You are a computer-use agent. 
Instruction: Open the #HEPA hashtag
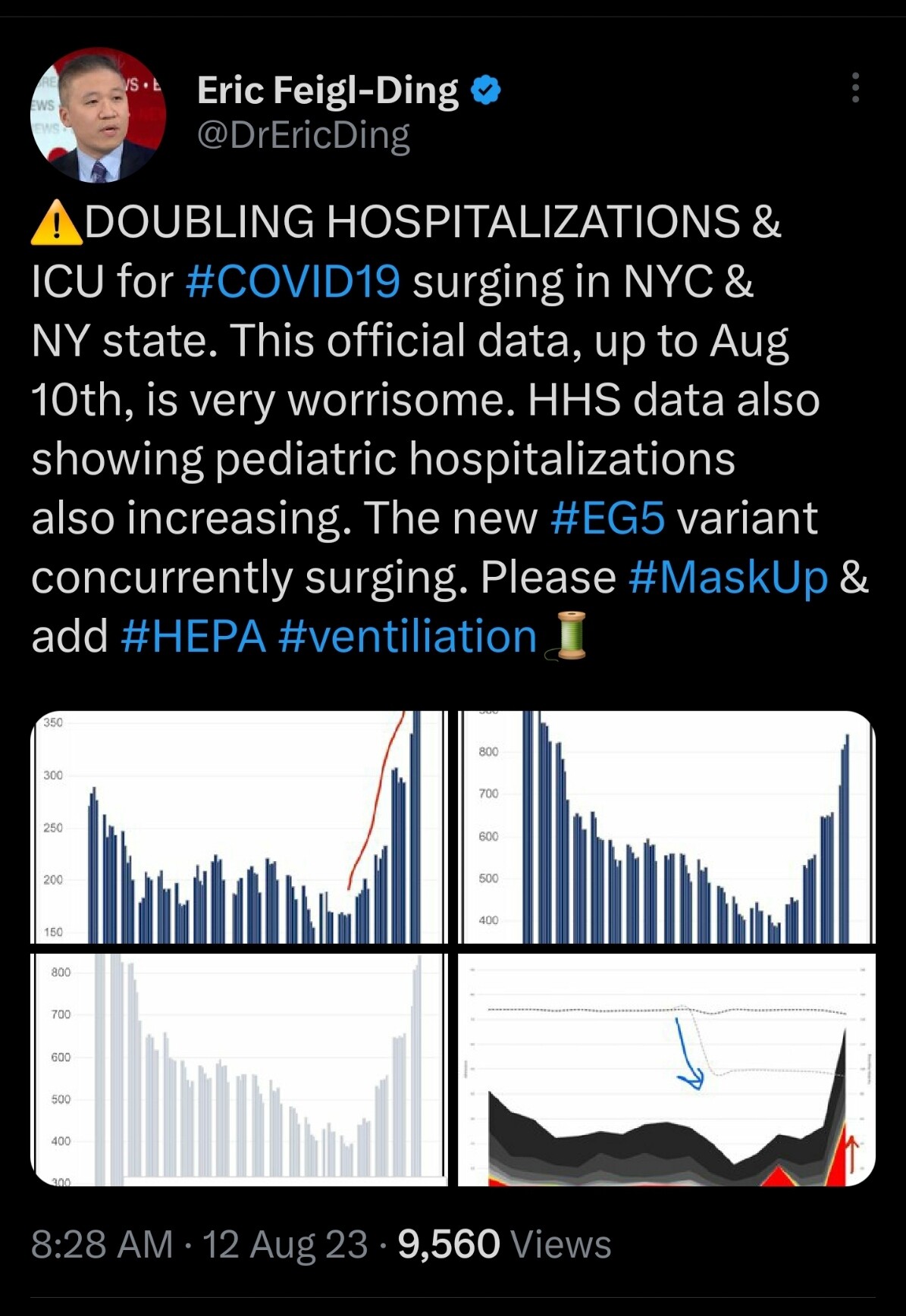(x=193, y=637)
